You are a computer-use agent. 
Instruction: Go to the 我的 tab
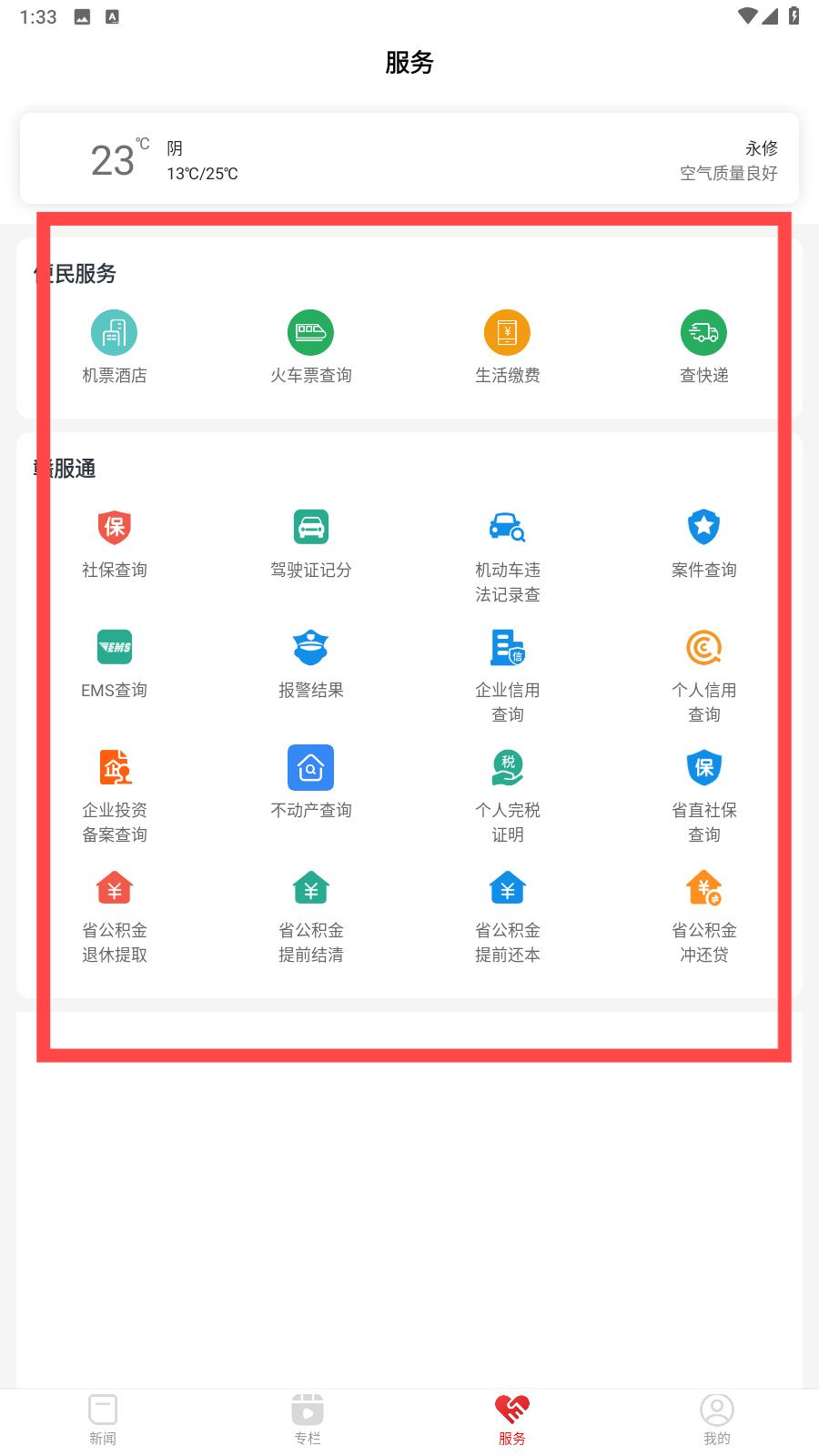(x=717, y=1420)
